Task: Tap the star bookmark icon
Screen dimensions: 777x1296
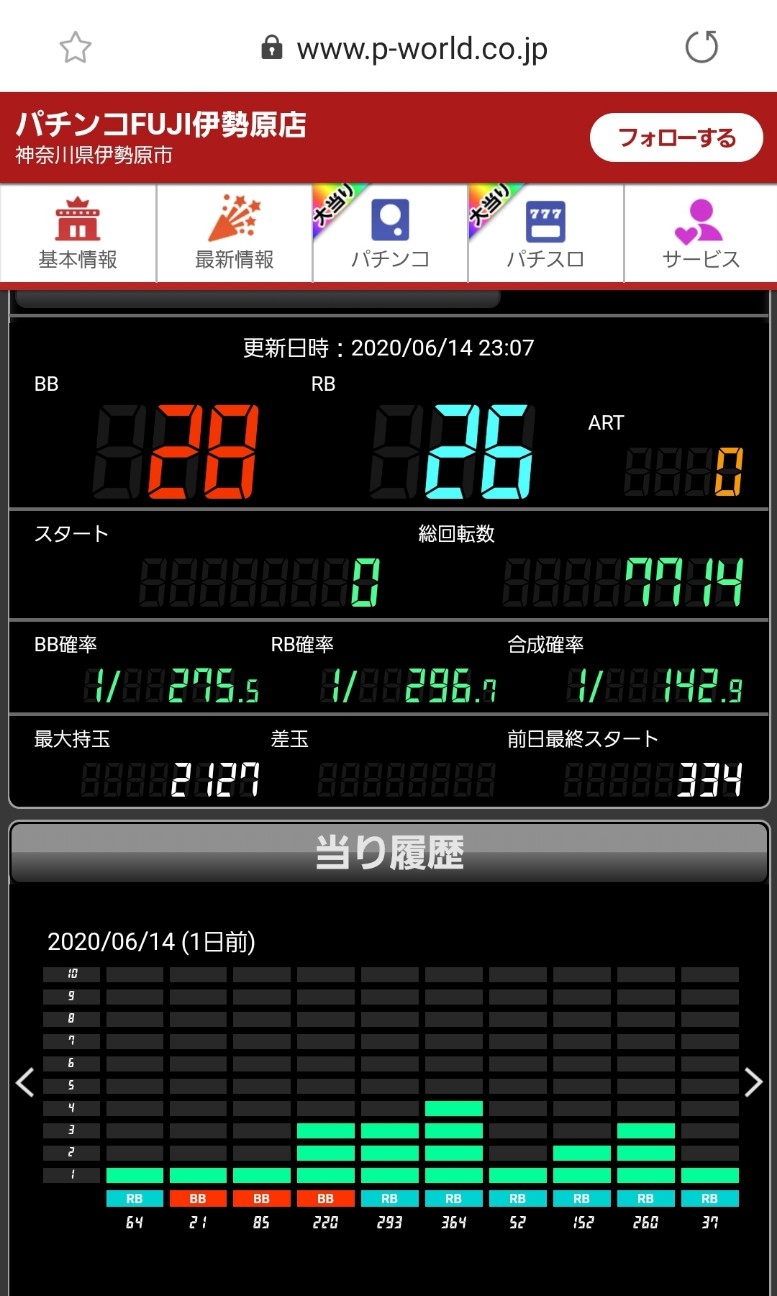Action: pyautogui.click(x=75, y=46)
